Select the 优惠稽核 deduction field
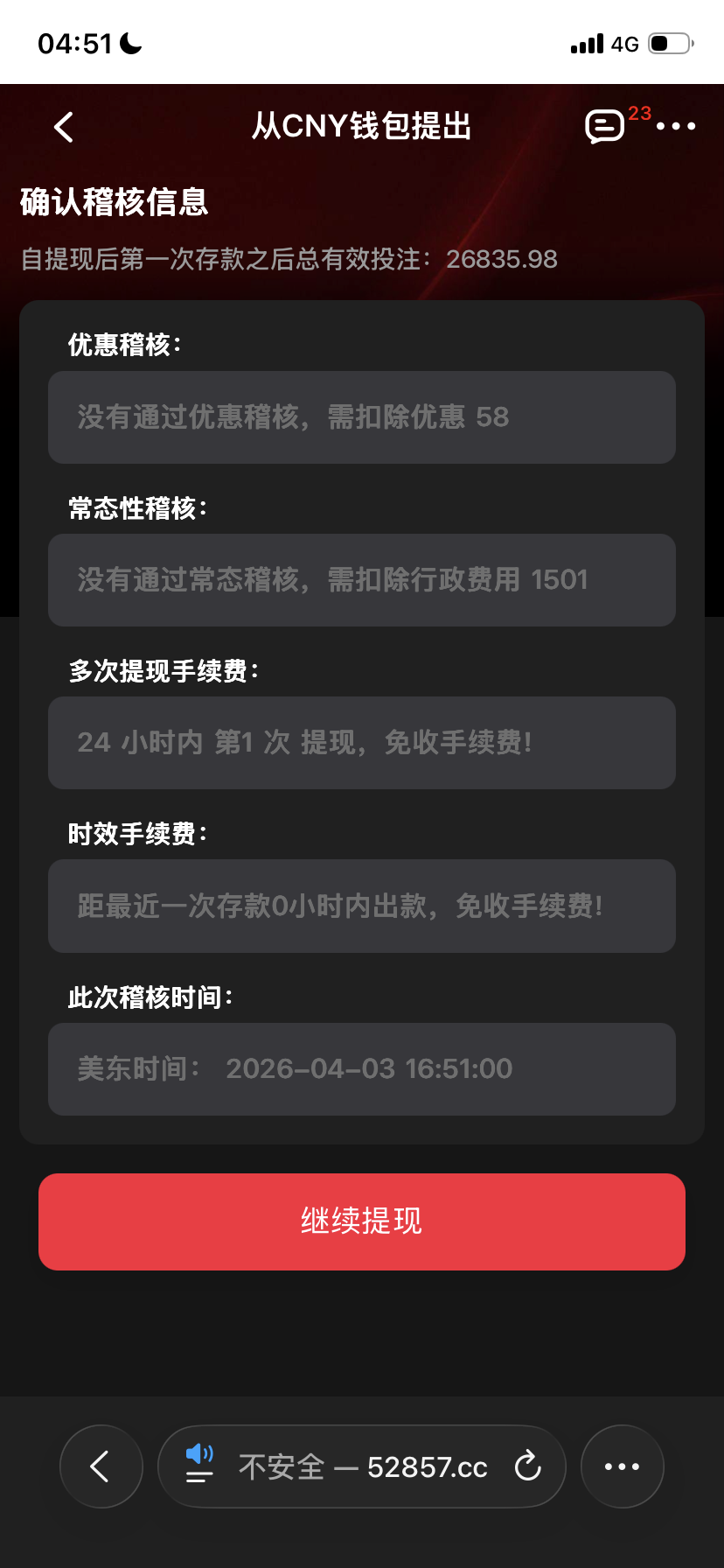724x1568 pixels. 362,417
